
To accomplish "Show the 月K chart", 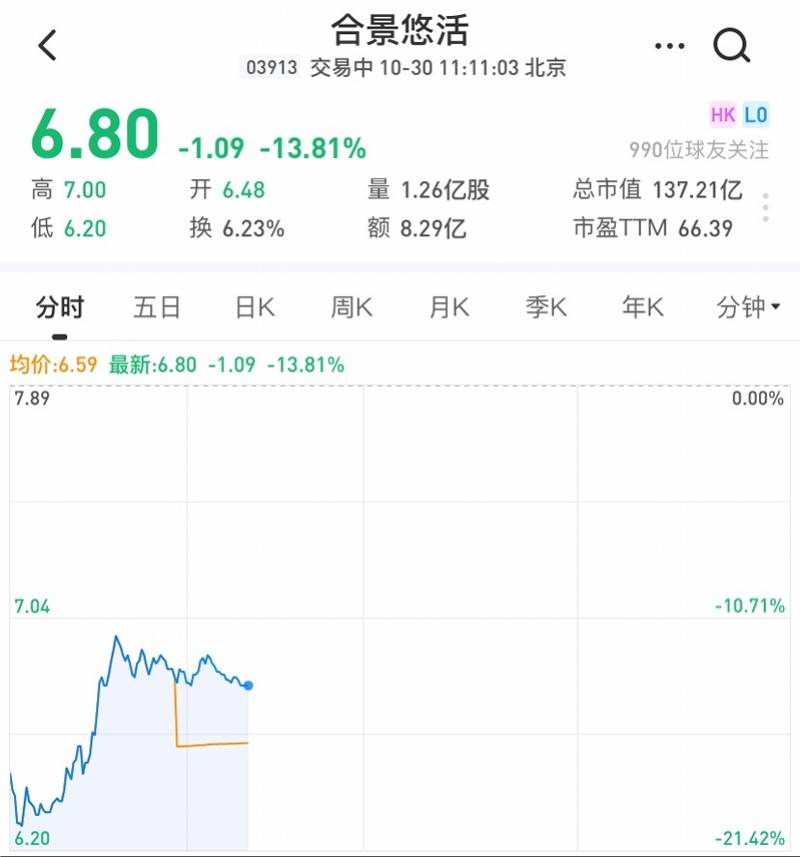I will coord(448,308).
